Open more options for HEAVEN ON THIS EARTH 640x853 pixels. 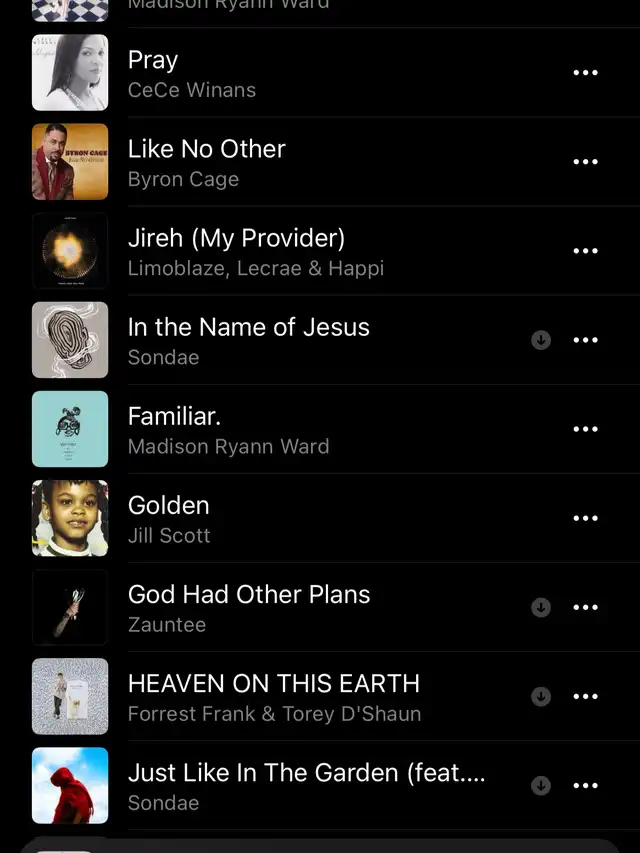tap(585, 696)
